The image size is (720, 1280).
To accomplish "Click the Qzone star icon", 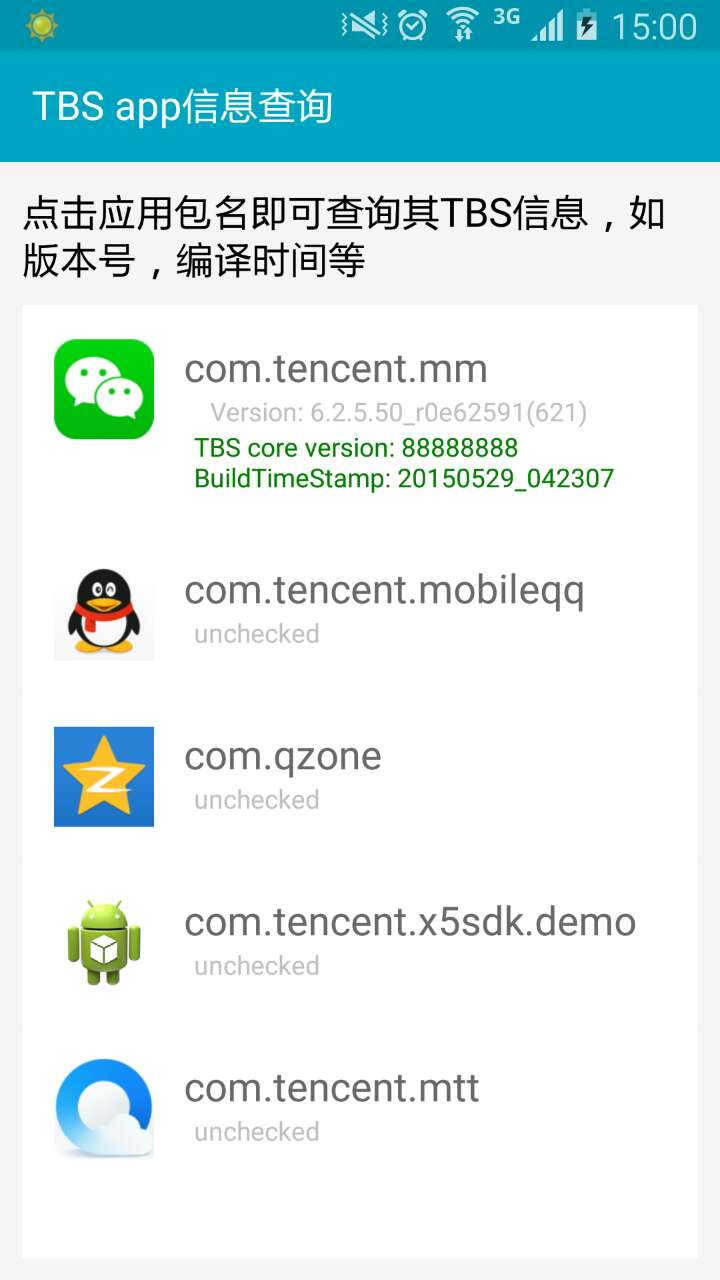I will (104, 776).
